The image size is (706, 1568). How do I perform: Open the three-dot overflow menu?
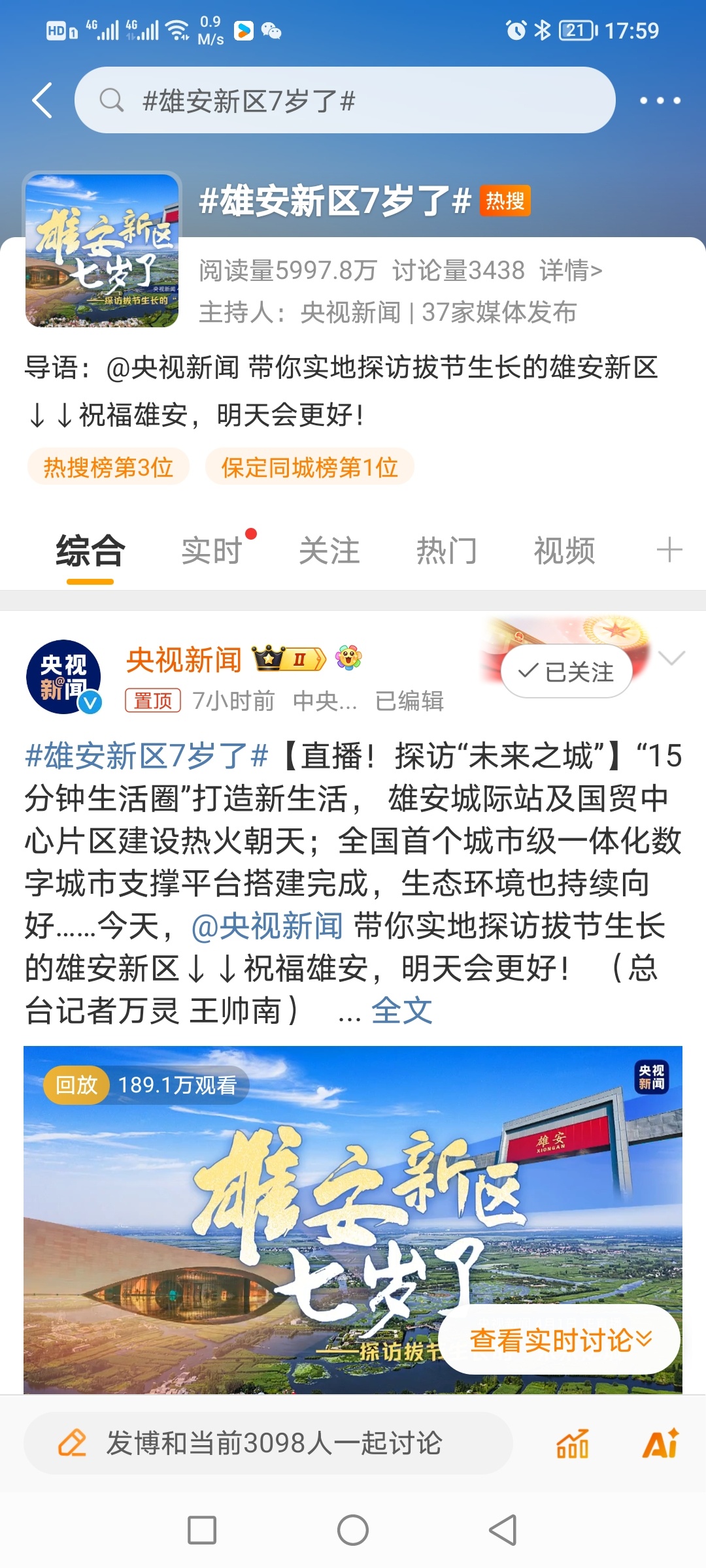coord(660,101)
